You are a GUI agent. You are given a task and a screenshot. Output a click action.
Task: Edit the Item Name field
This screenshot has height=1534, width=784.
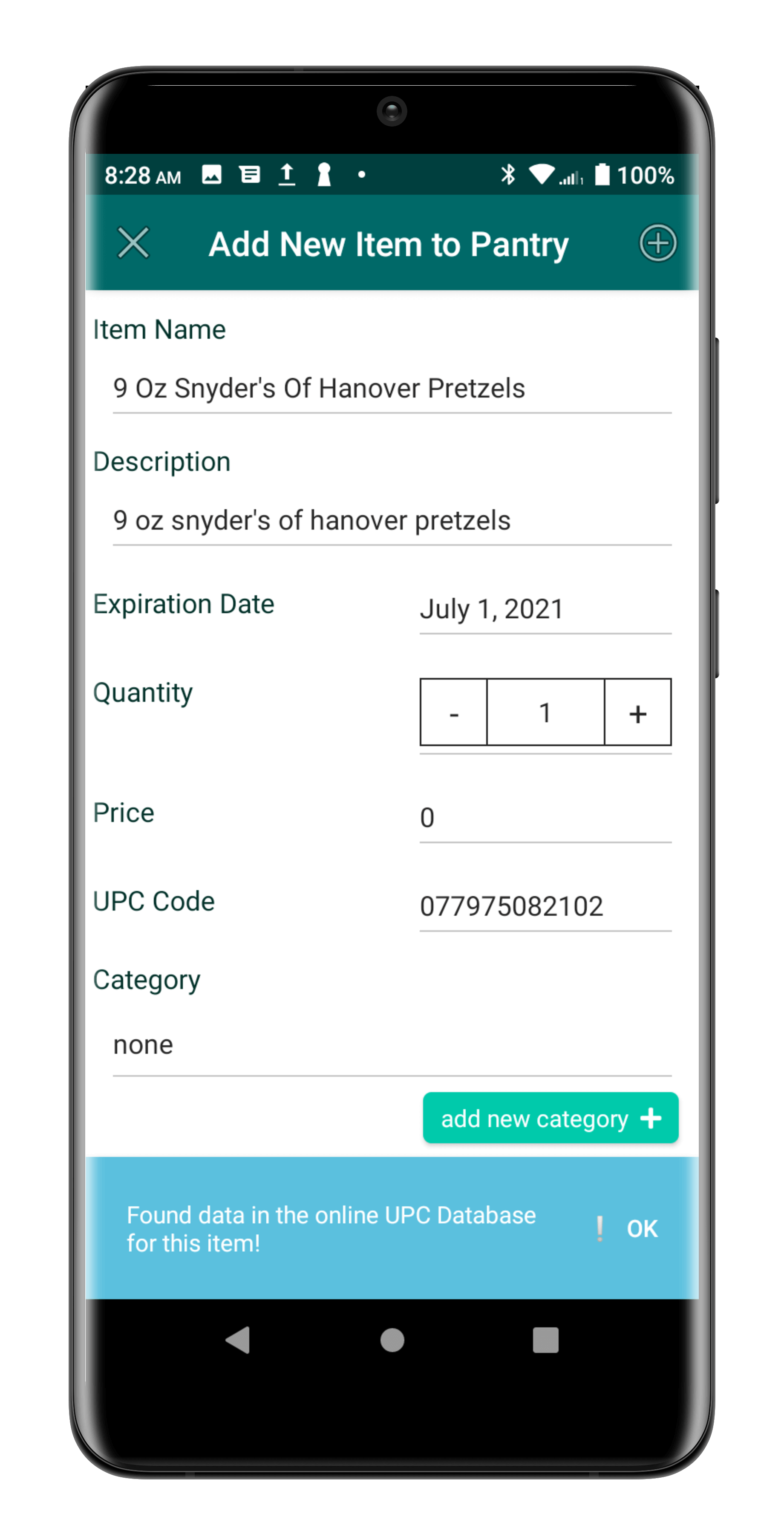[391, 388]
